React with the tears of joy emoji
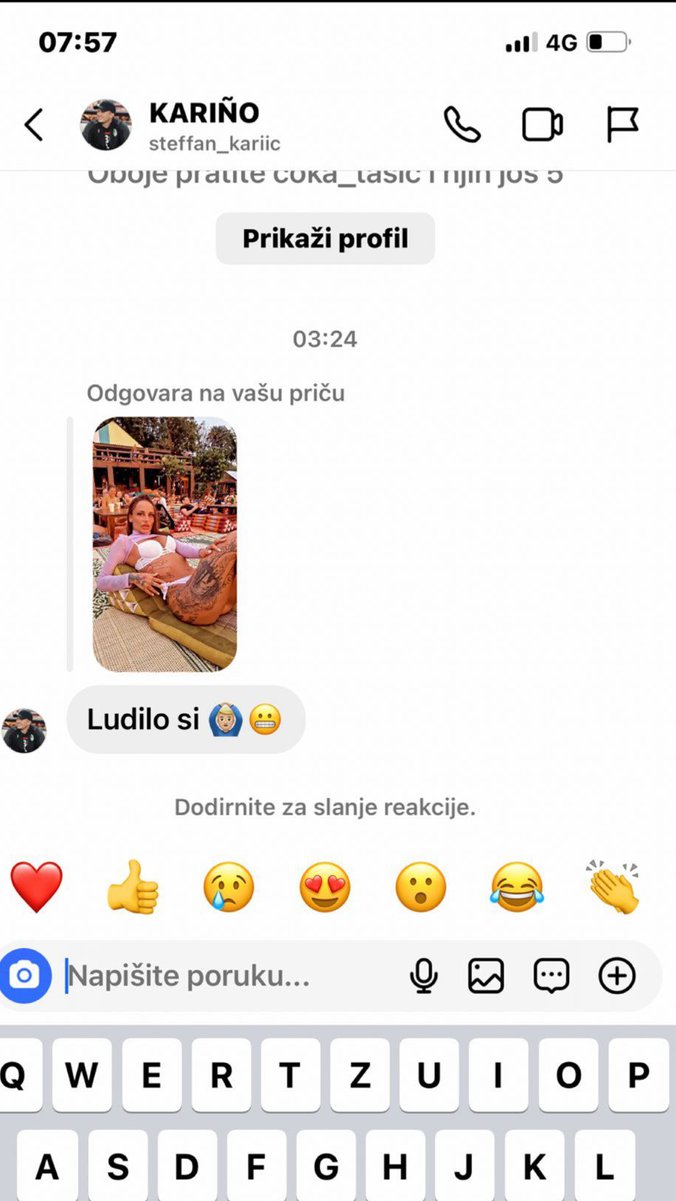 click(517, 886)
